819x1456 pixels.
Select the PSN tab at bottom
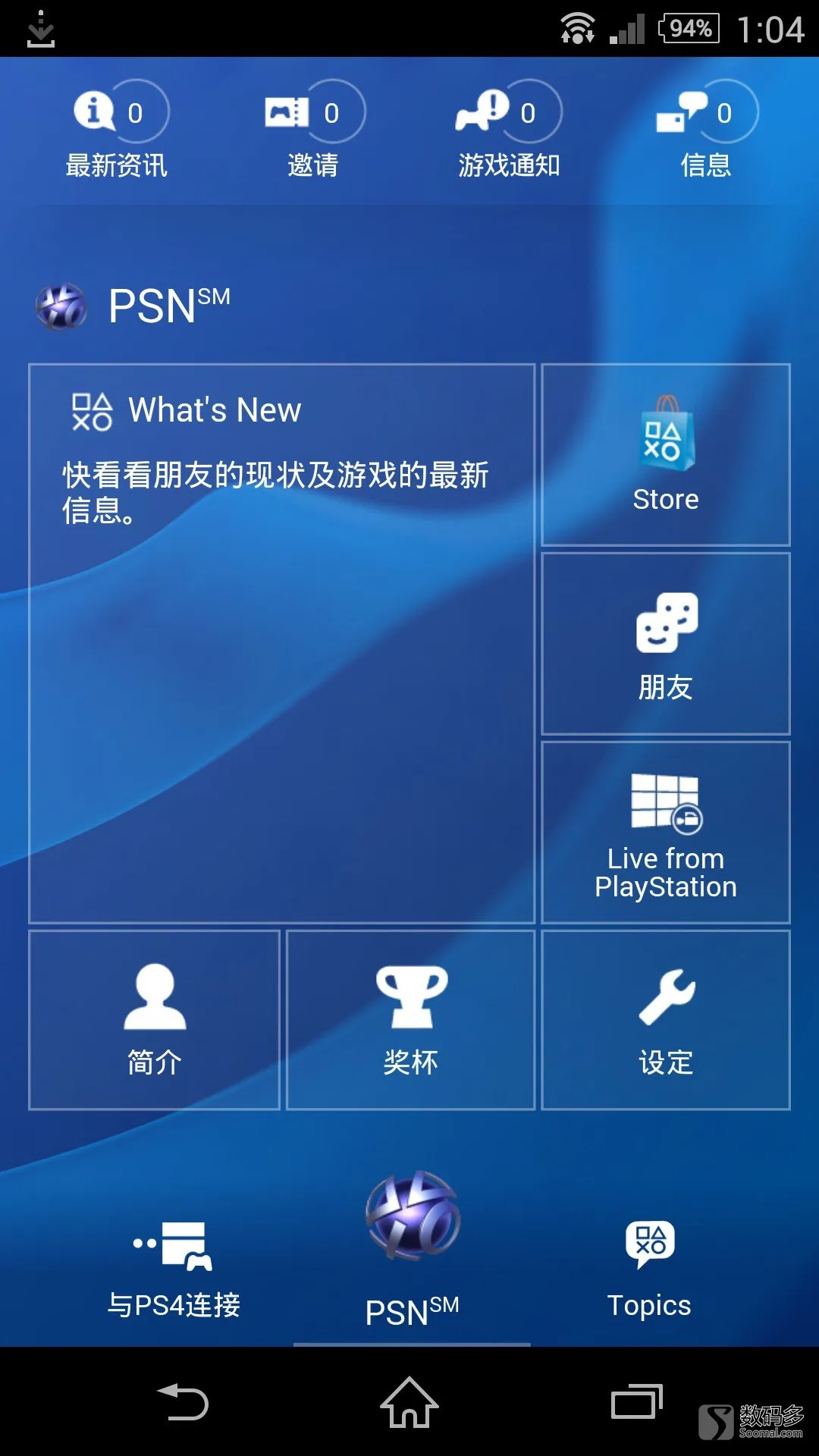412,1251
